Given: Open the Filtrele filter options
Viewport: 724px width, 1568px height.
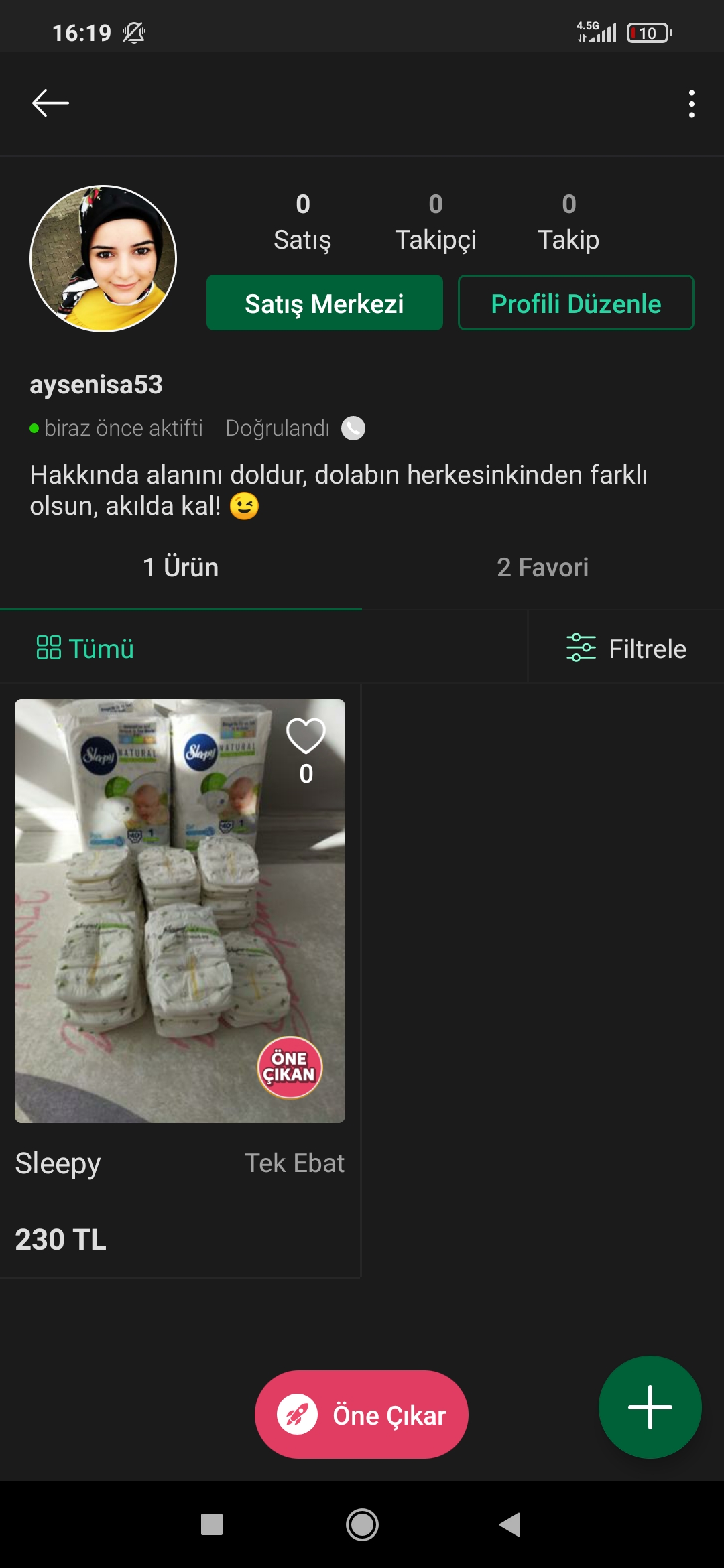Looking at the screenshot, I should pyautogui.click(x=626, y=649).
